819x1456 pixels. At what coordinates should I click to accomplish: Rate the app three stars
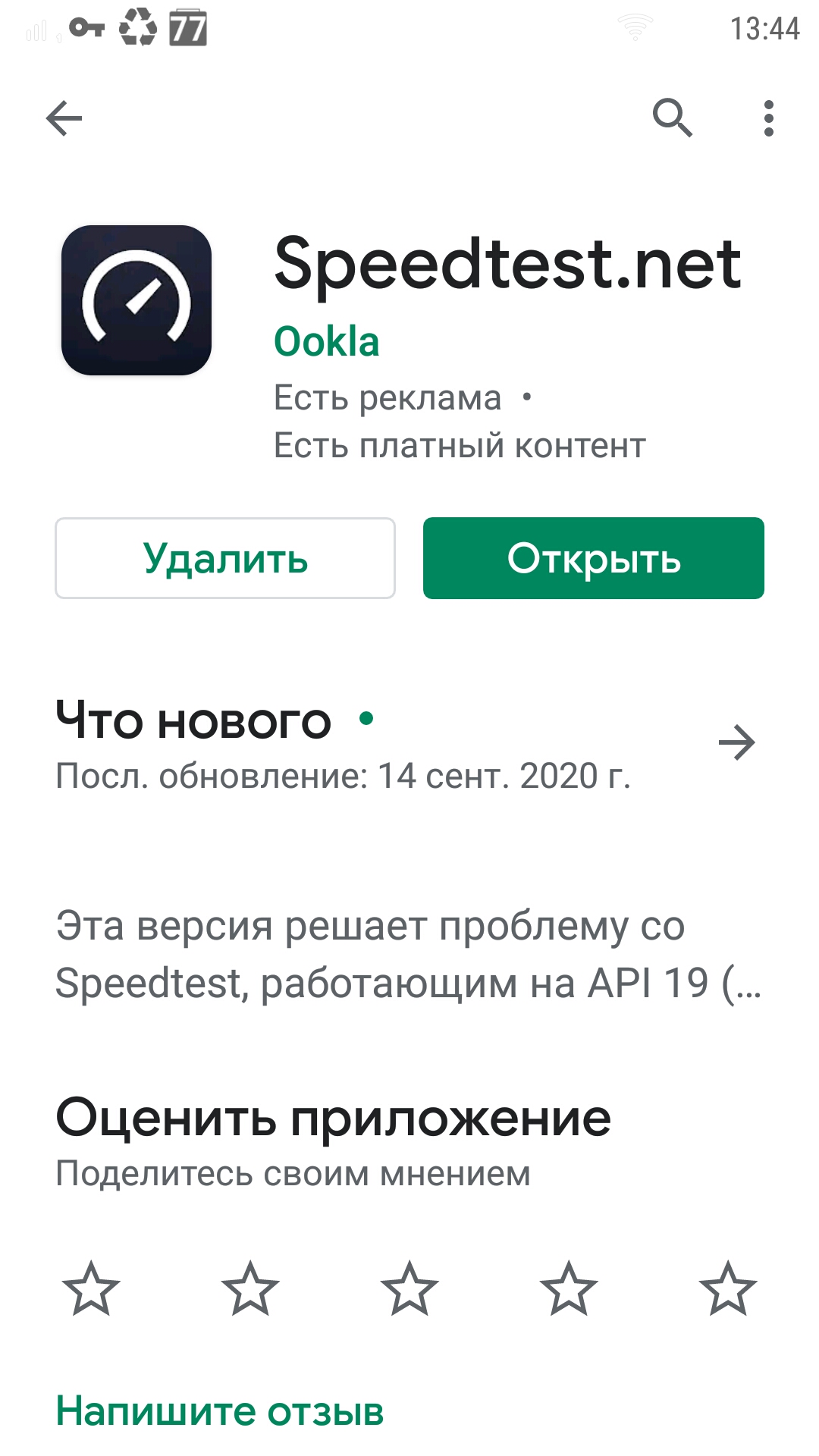409,1288
